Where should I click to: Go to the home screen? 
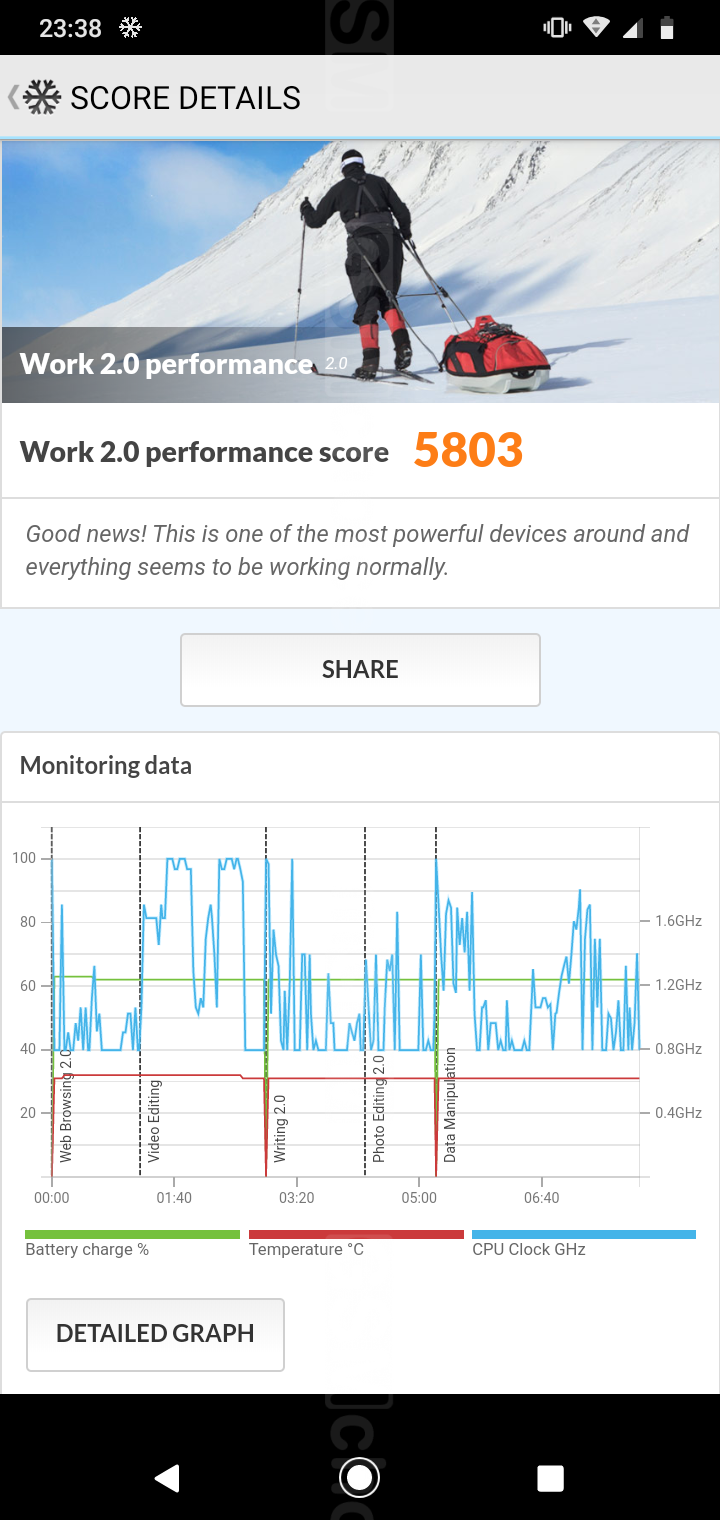(x=359, y=1478)
